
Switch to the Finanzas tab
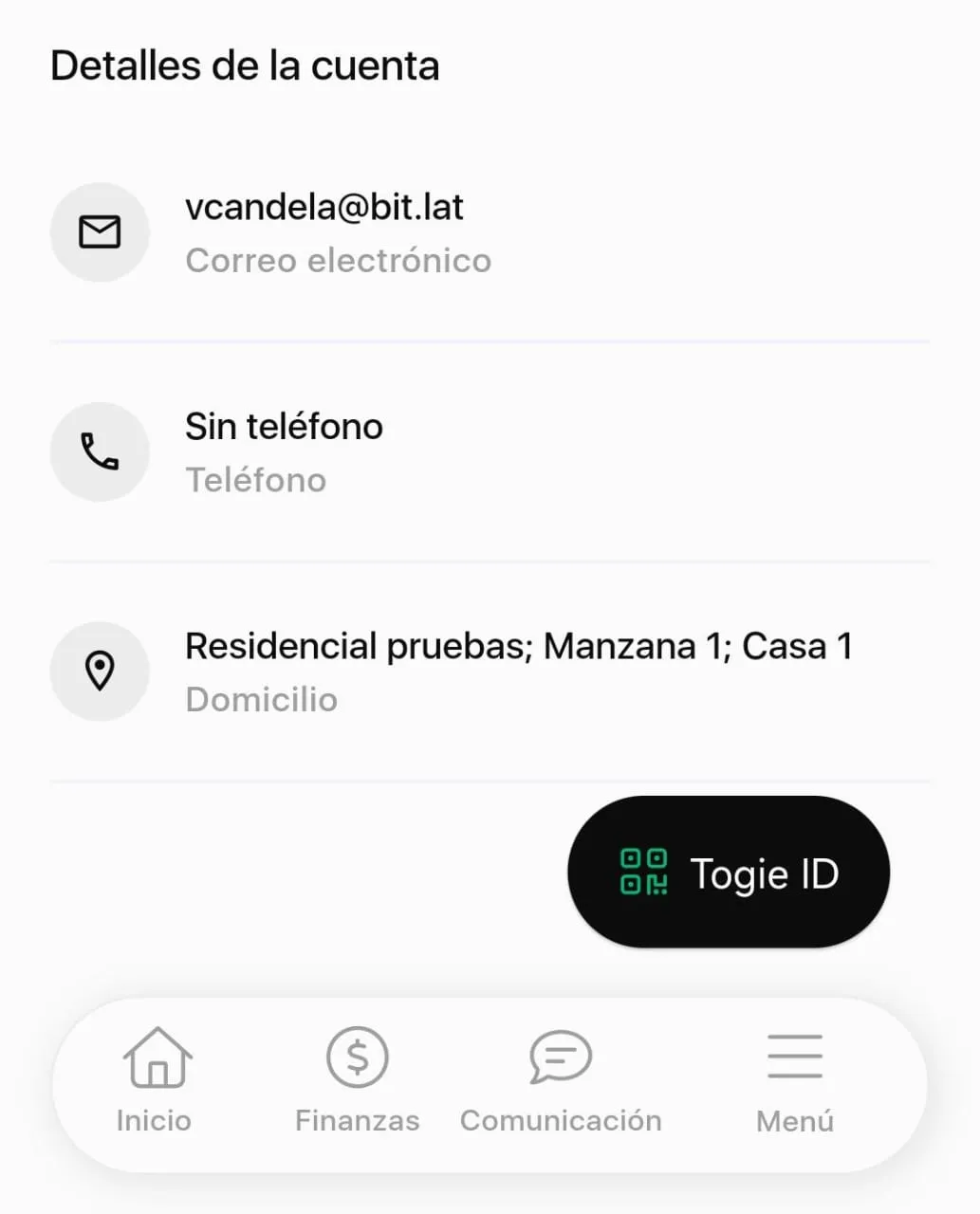[x=357, y=1081]
